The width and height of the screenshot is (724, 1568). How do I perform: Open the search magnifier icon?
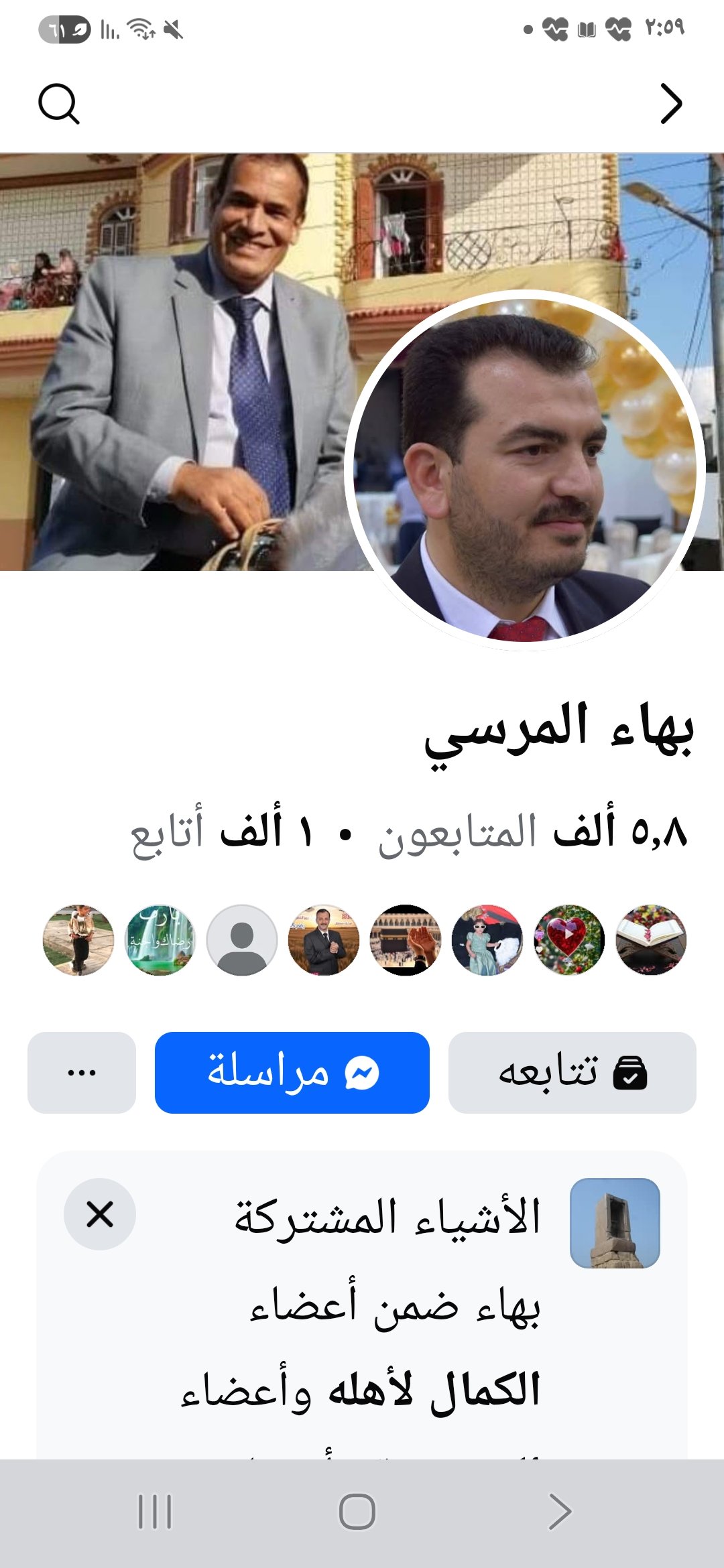59,104
